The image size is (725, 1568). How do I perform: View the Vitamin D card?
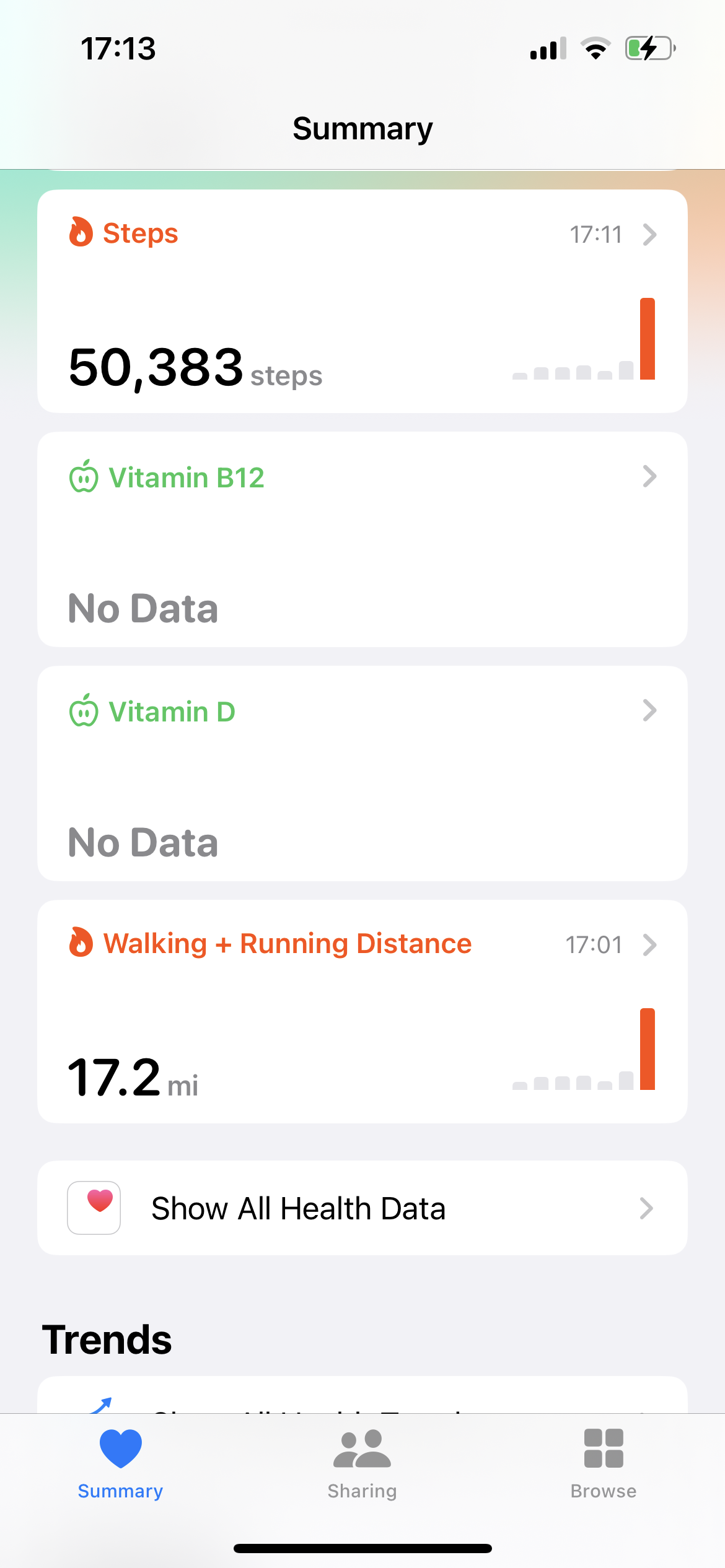362,773
